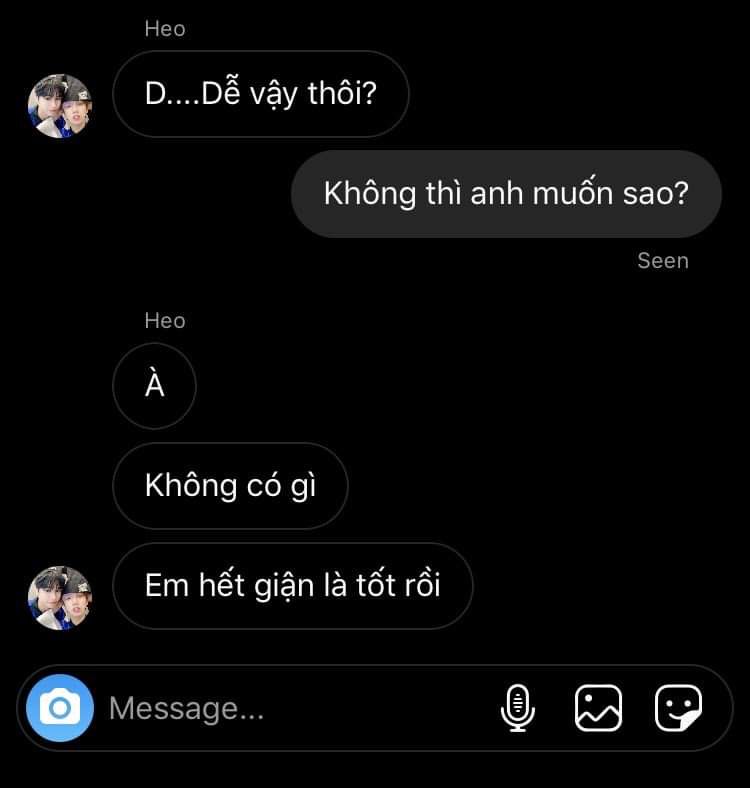Open the photo gallery picker
Screen dimensions: 750x788
pyautogui.click(x=598, y=708)
